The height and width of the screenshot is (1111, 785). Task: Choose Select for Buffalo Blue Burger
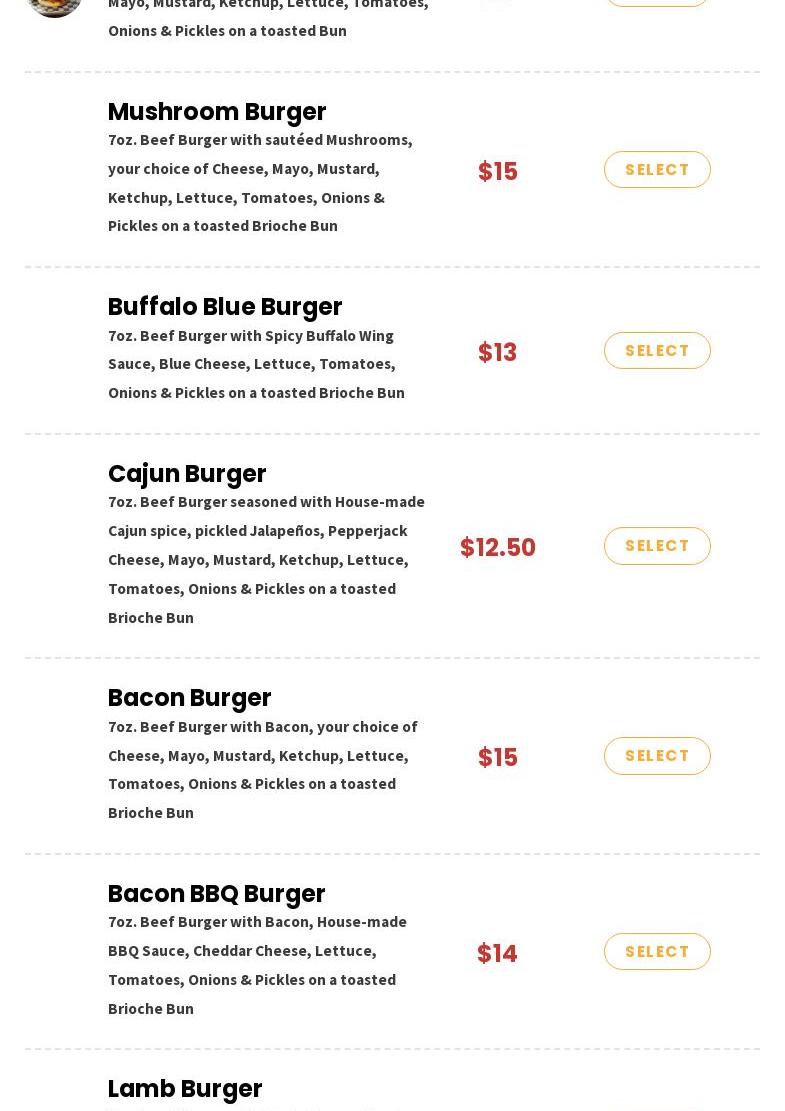657,351
